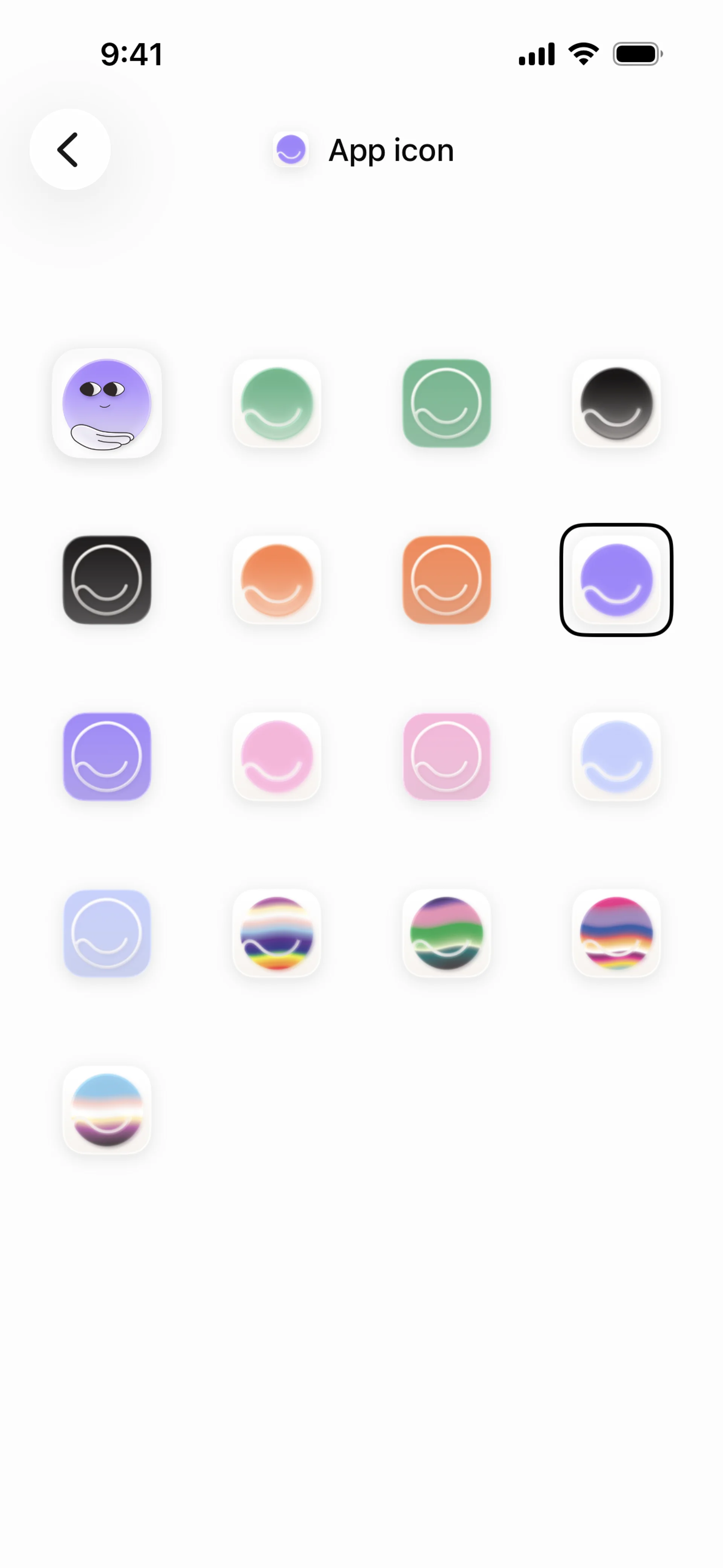The height and width of the screenshot is (1568, 723).
Task: Choose the pink and green striped circle icon
Action: [x=446, y=932]
